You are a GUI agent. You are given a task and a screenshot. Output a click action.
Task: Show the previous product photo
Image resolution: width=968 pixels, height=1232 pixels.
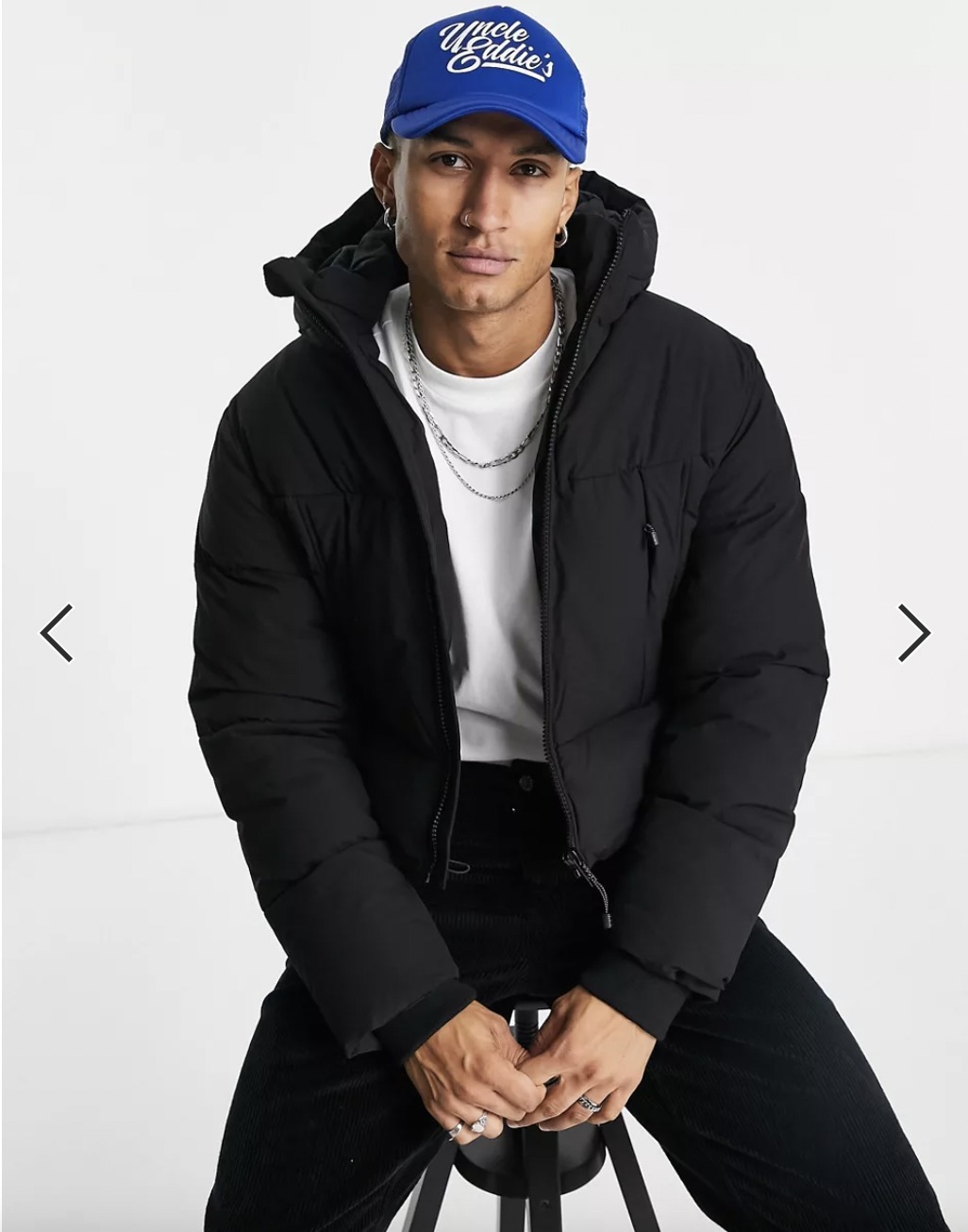(57, 633)
